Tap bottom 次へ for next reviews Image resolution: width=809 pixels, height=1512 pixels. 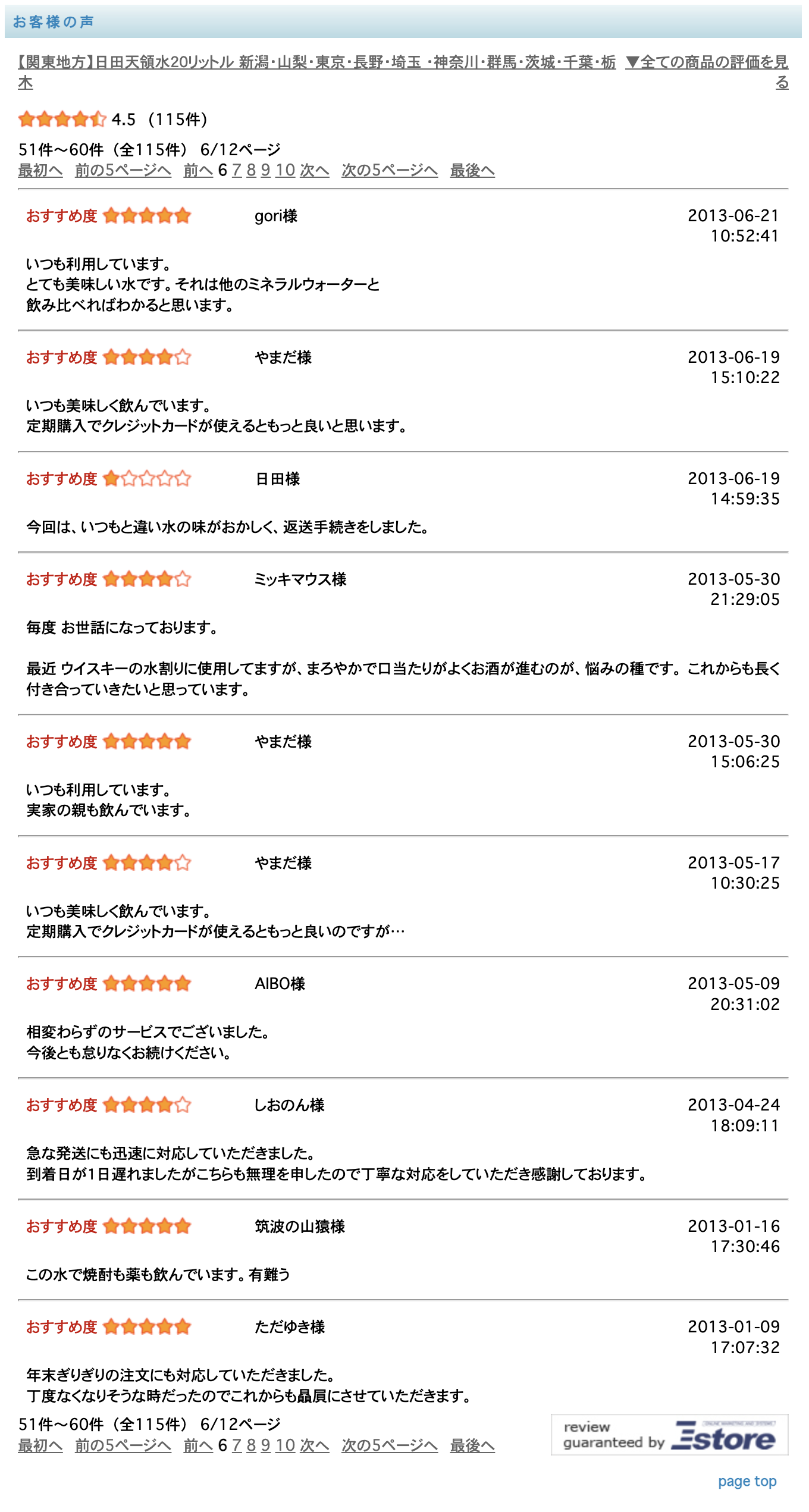point(315,1445)
